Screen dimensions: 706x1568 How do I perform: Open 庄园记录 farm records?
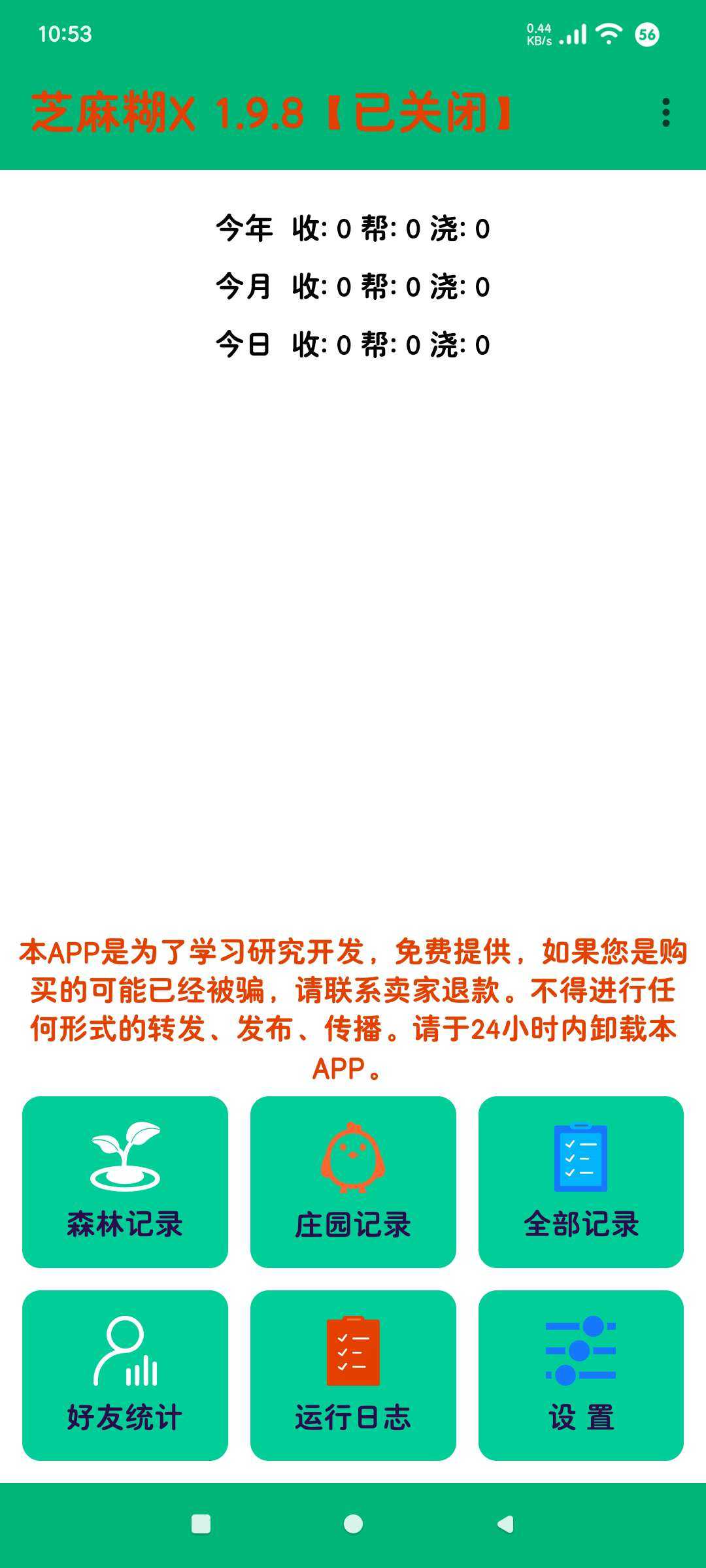click(x=353, y=1181)
